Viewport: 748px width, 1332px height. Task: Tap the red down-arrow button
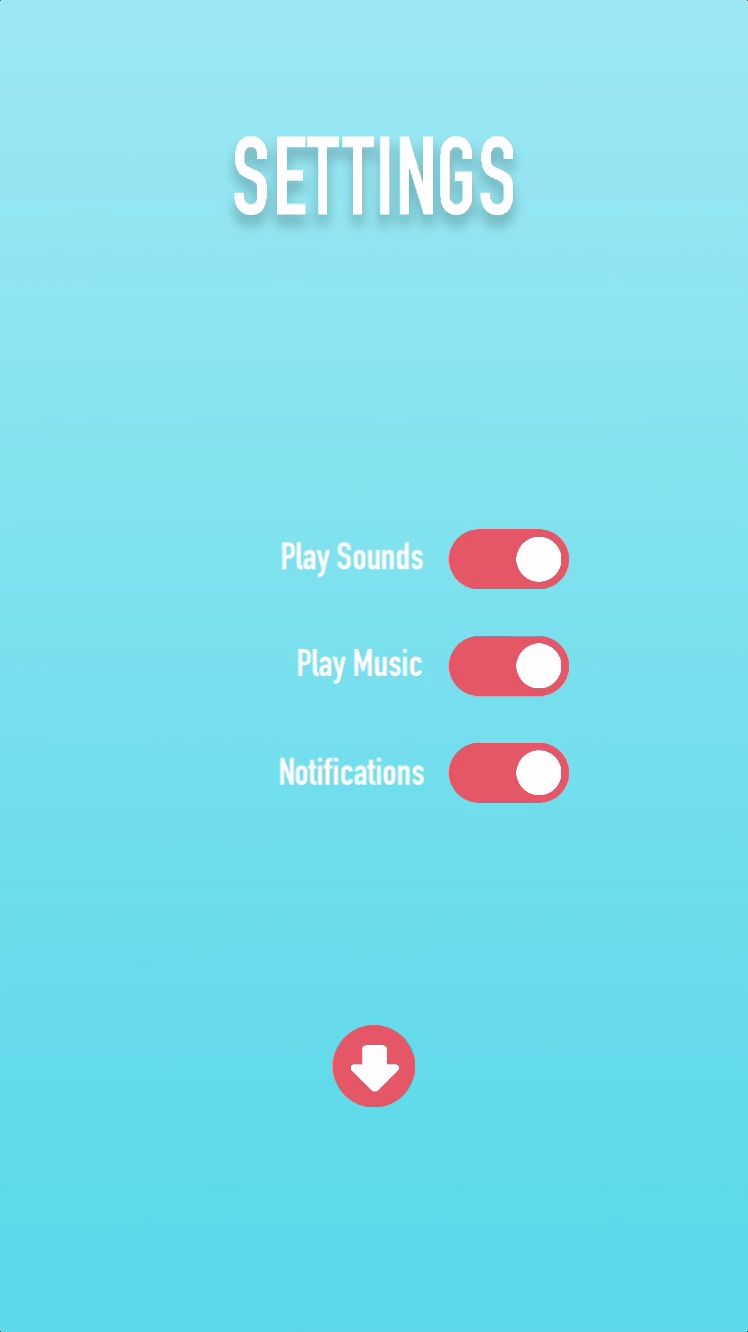374,1066
